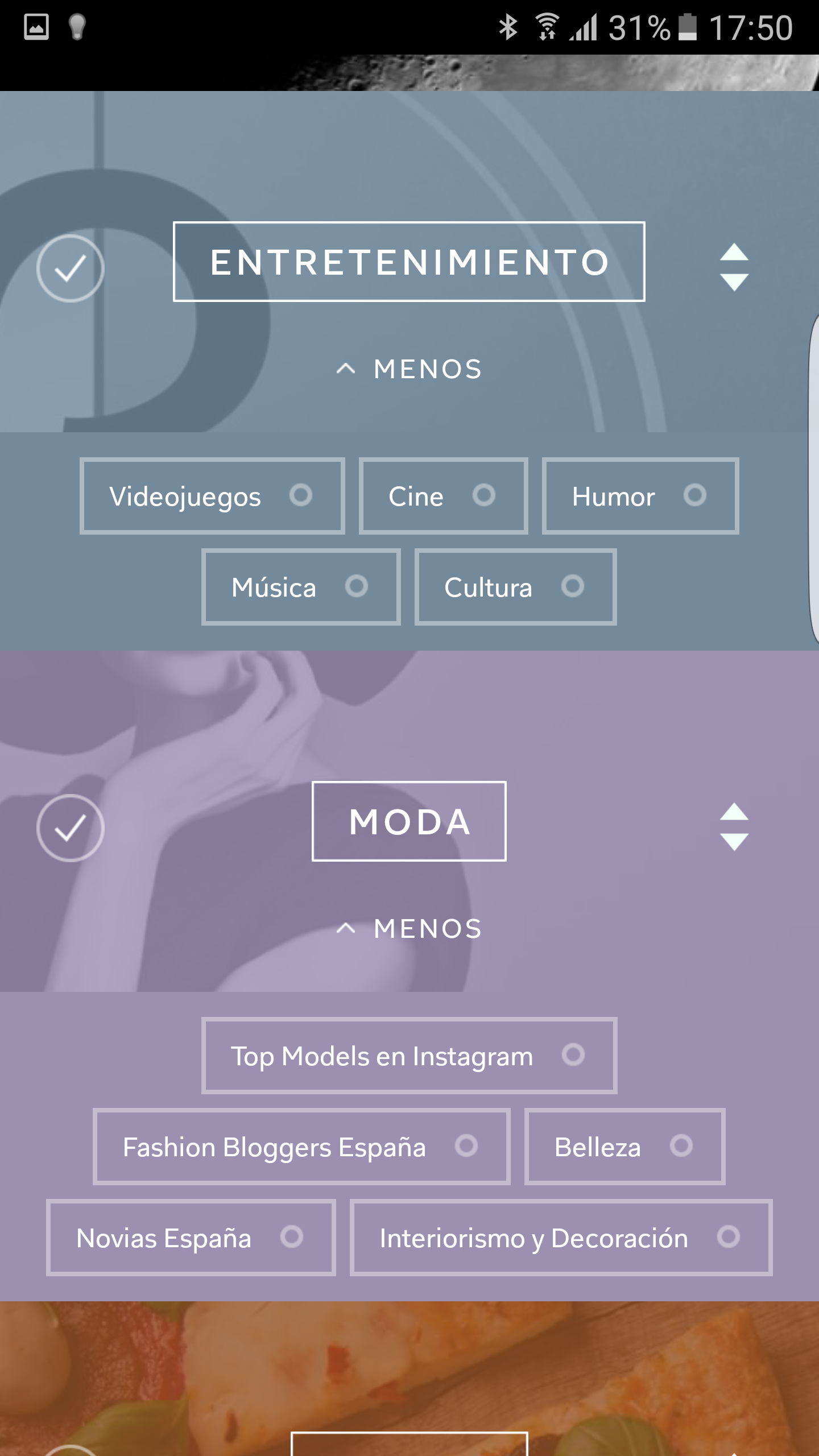Move Entretenimiento up in the order

click(734, 253)
